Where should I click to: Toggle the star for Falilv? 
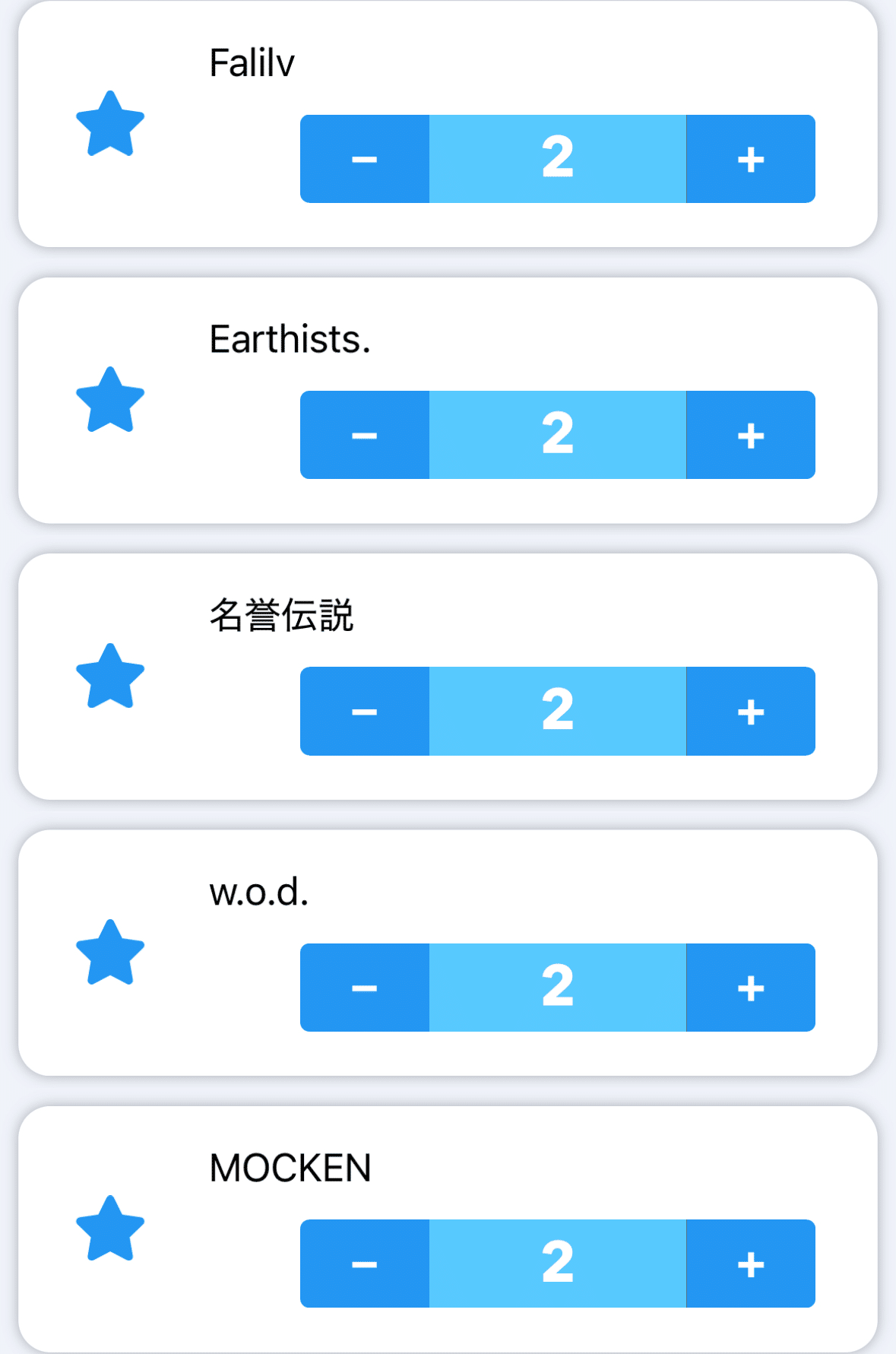click(110, 125)
